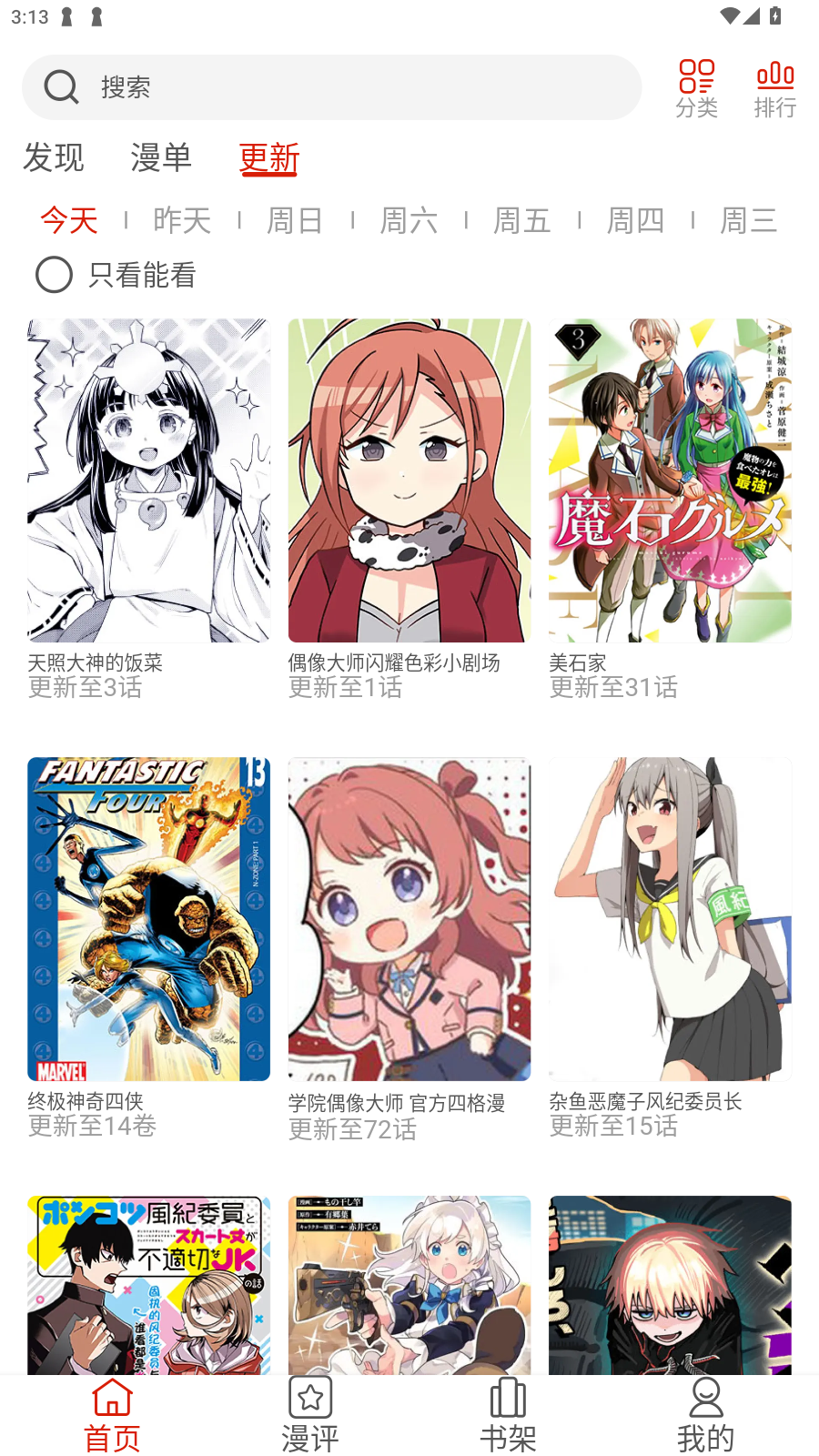Open the 排行 rankings page
The width and height of the screenshot is (819, 1456).
tap(775, 88)
